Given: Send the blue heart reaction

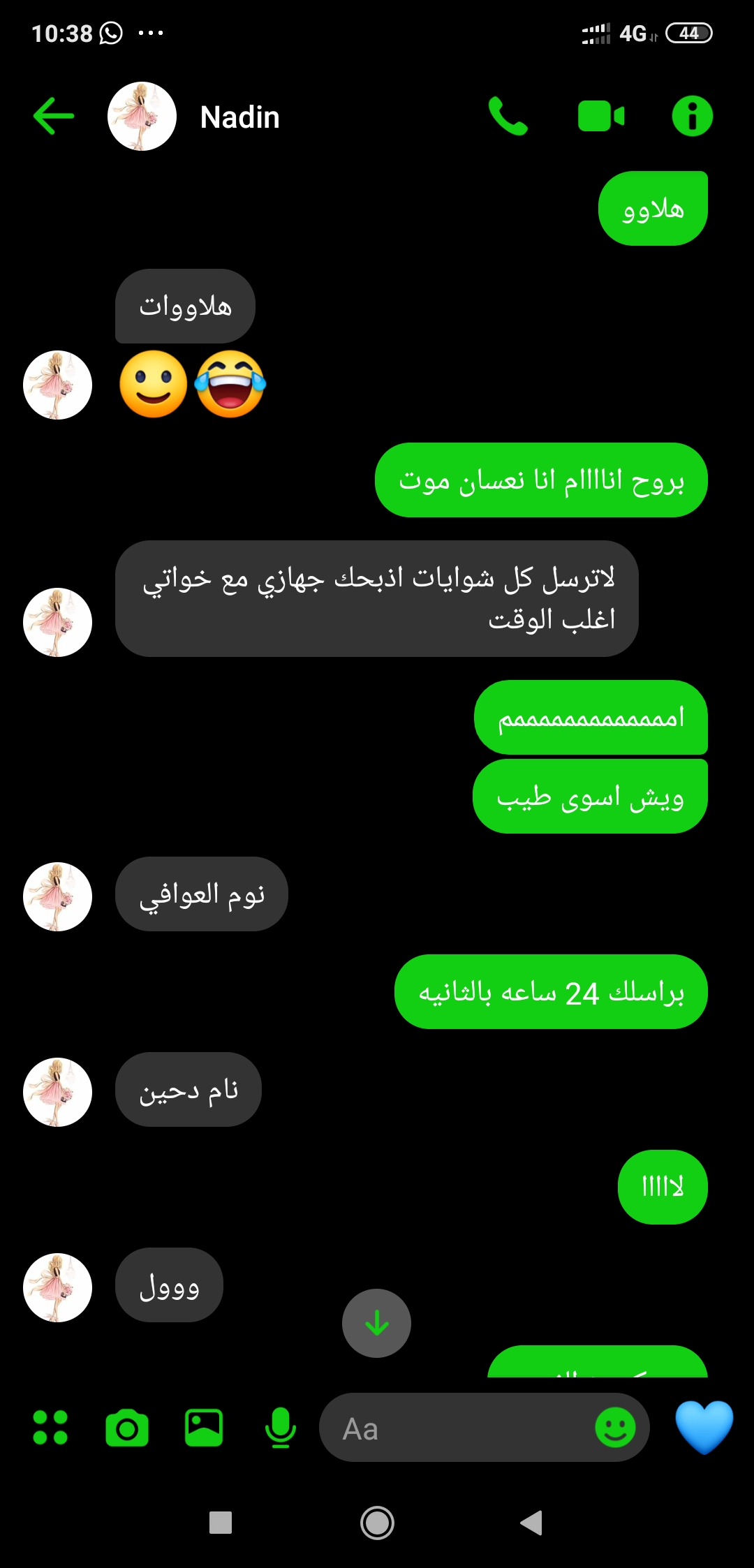Looking at the screenshot, I should tap(704, 1426).
